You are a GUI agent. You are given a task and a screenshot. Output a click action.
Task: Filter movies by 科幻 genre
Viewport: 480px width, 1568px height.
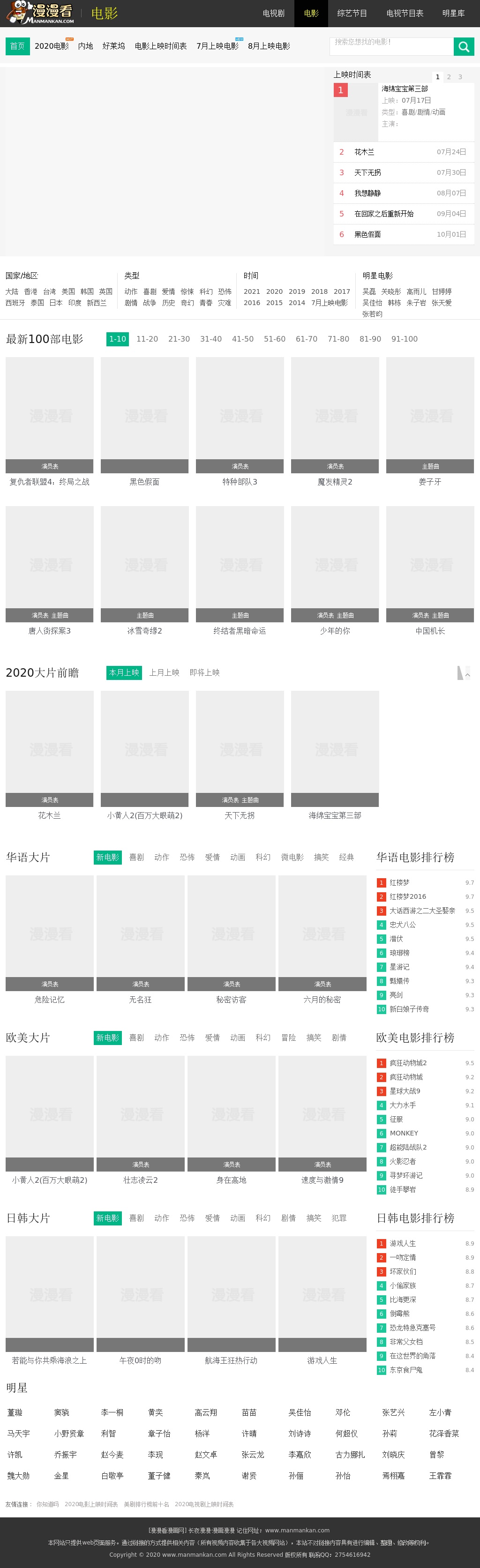tap(206, 291)
